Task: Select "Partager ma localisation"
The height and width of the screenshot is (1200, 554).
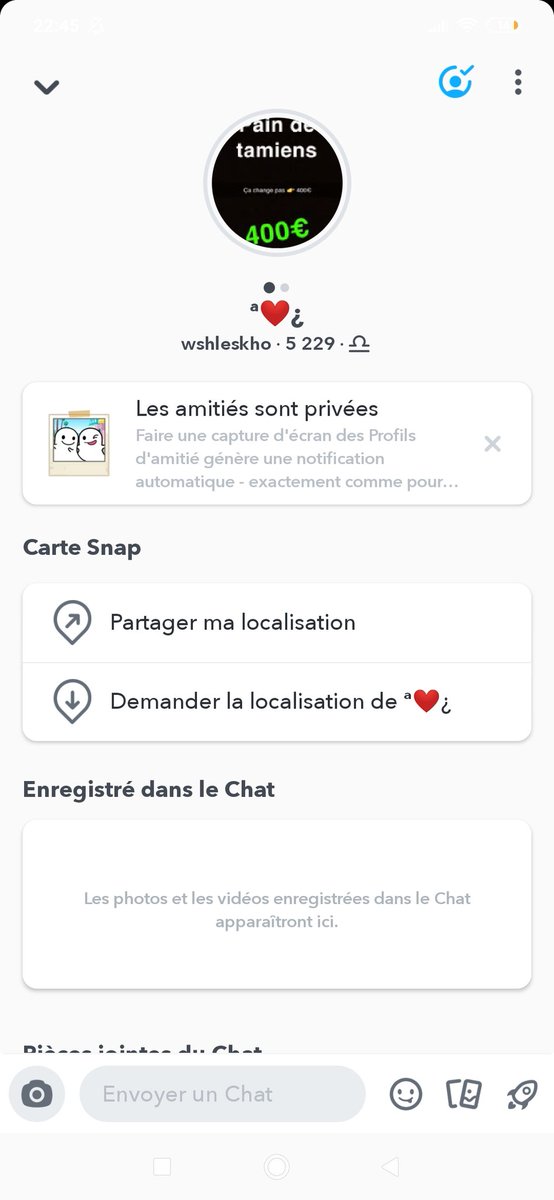Action: point(277,623)
